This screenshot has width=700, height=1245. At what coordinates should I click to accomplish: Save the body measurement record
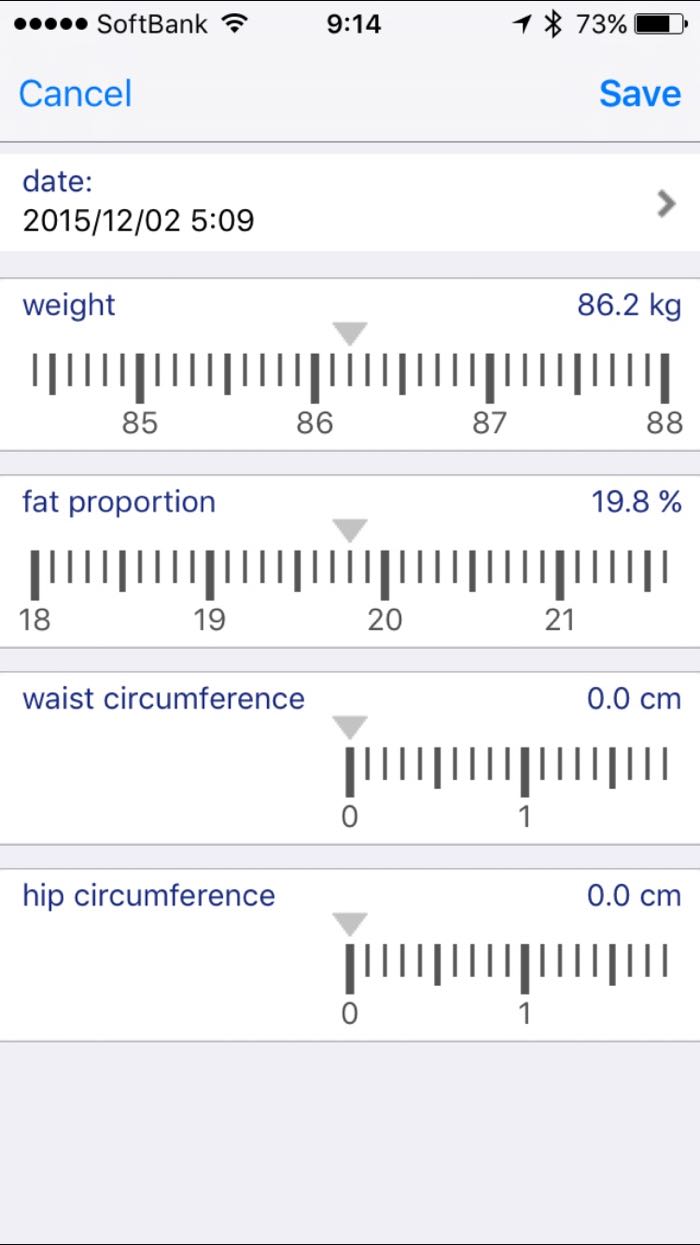pyautogui.click(x=640, y=94)
